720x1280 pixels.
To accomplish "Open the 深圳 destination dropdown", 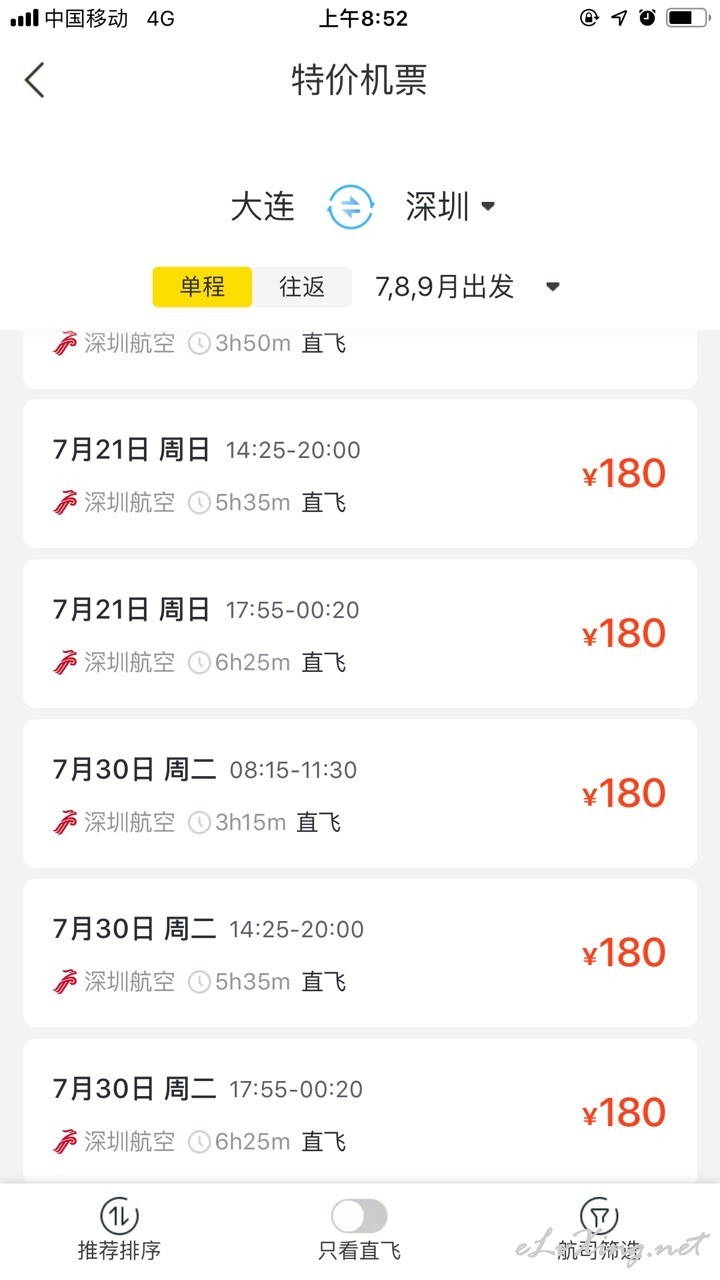I will (450, 207).
